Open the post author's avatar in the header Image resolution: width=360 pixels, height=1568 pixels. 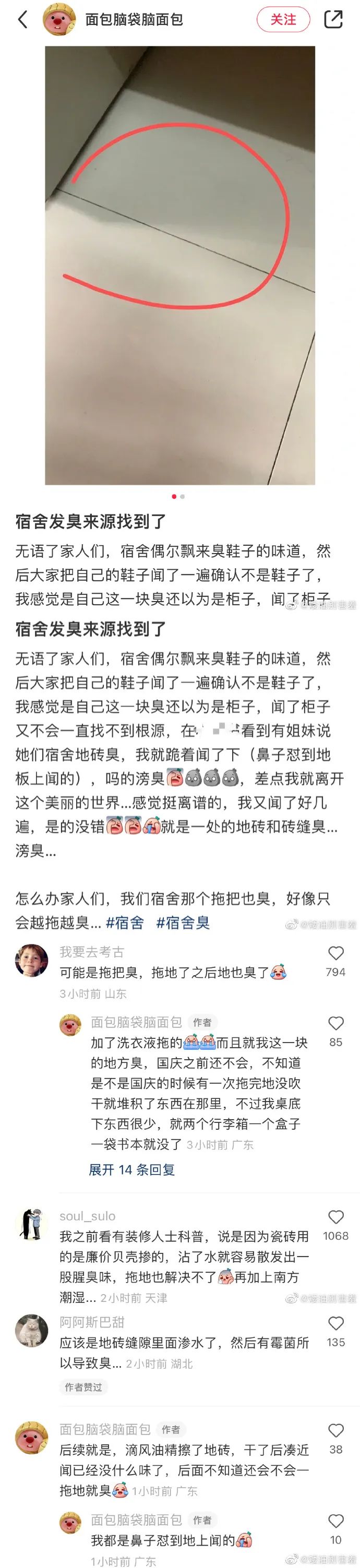tap(59, 19)
